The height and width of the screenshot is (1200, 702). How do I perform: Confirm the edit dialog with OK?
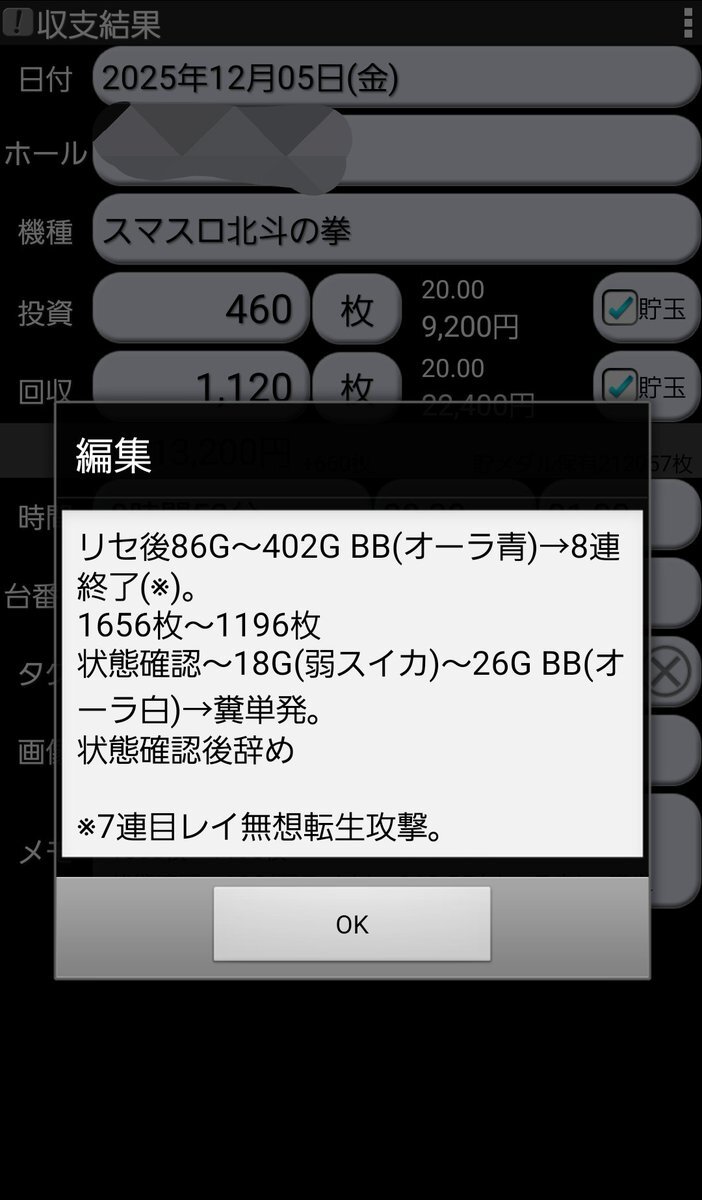(352, 924)
